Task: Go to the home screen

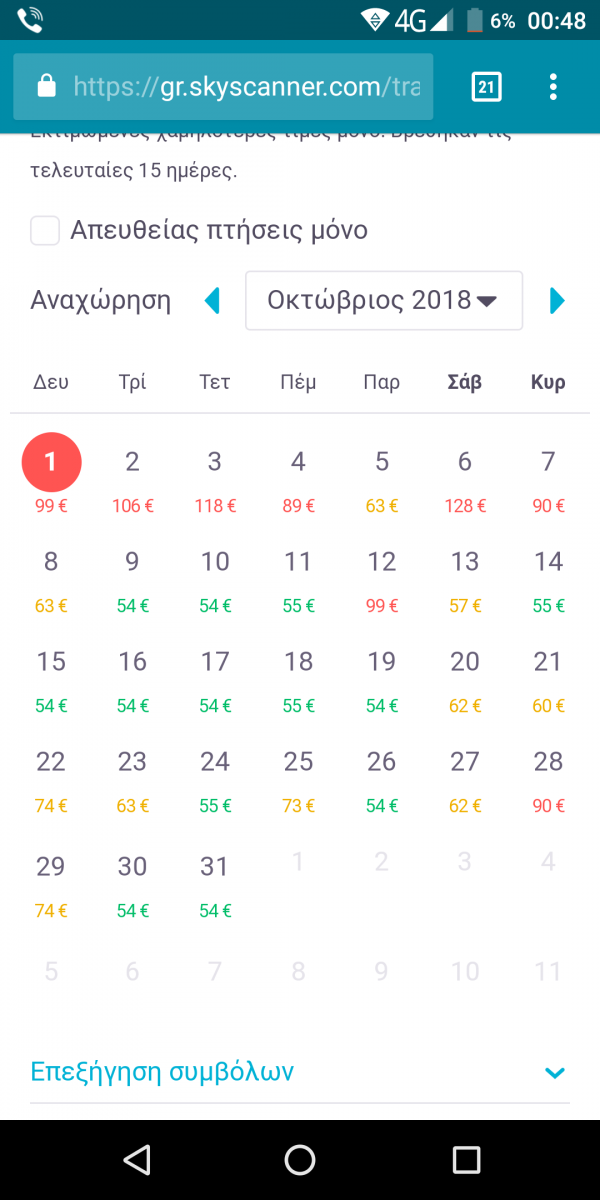Action: [300, 1160]
